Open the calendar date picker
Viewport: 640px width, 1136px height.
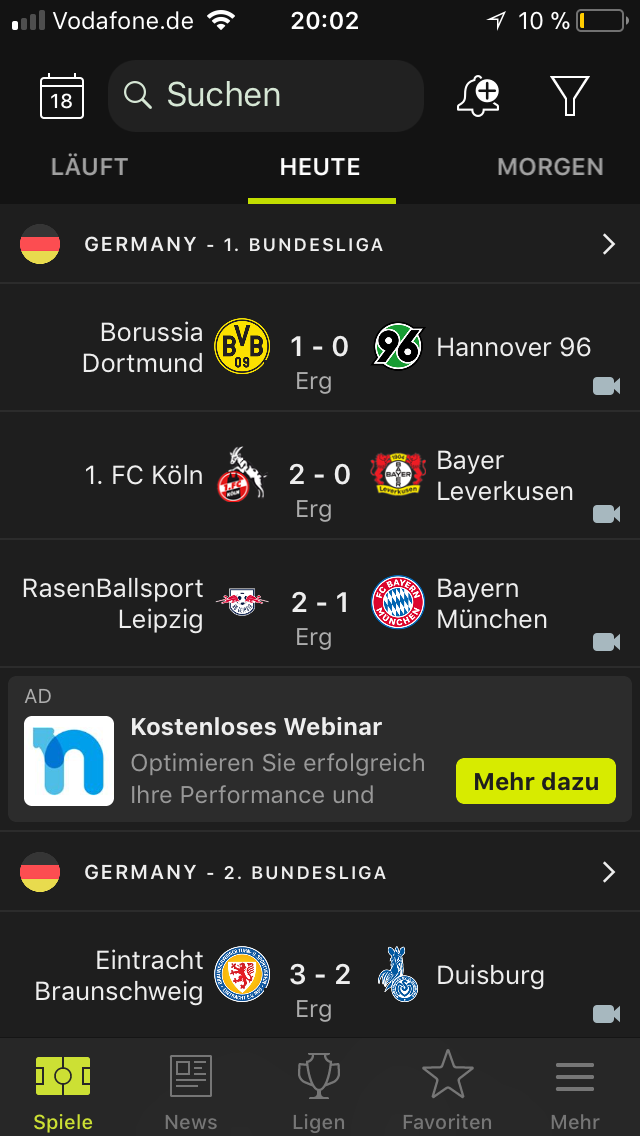tap(62, 97)
